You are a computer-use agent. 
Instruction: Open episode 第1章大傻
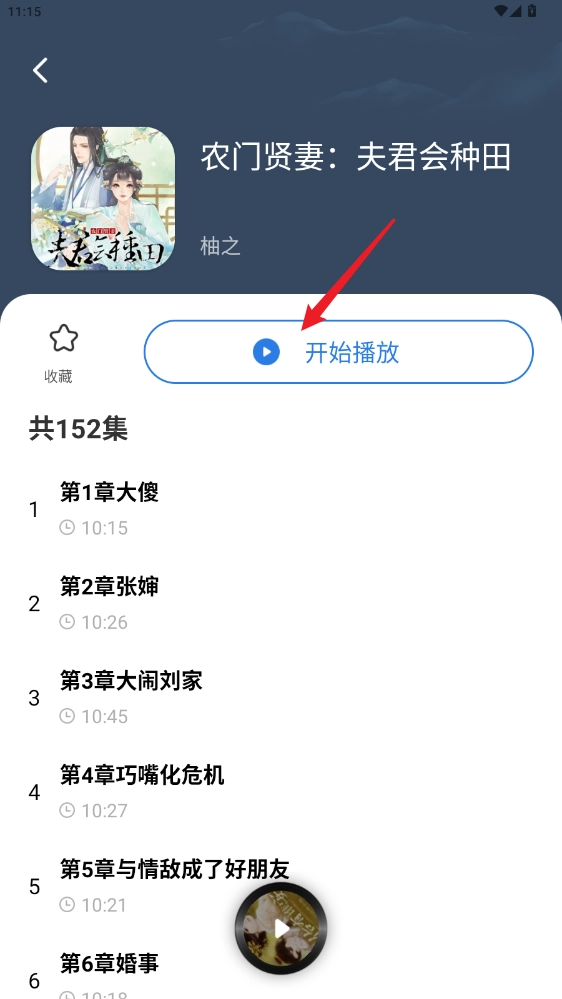[x=281, y=509]
